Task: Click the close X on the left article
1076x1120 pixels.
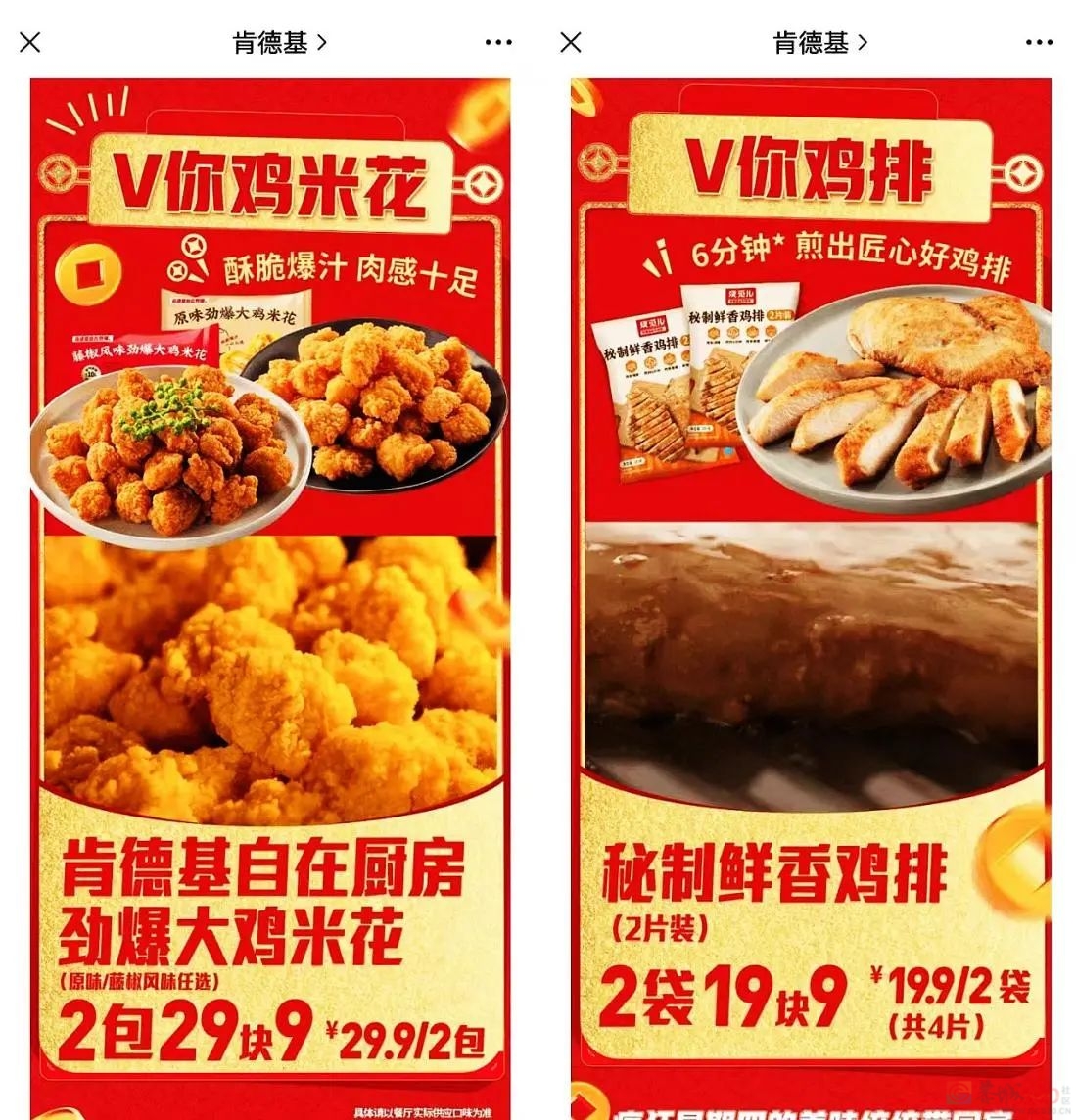Action: coord(29,42)
